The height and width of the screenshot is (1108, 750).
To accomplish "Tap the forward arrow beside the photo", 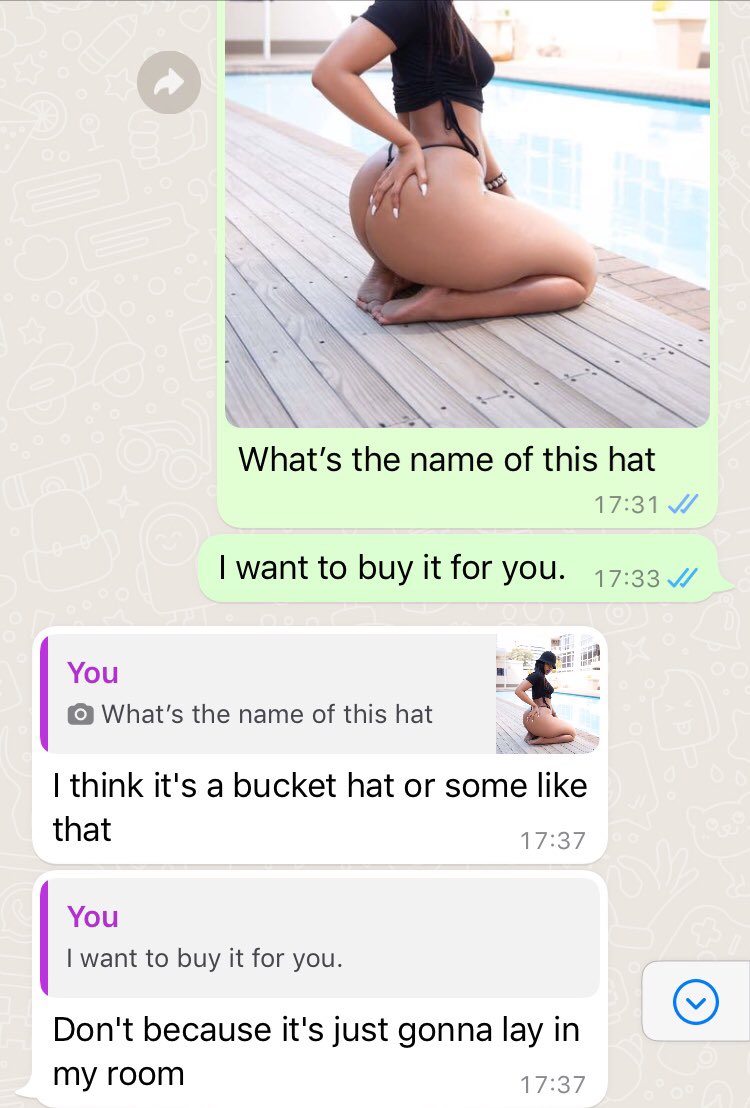I will point(169,82).
